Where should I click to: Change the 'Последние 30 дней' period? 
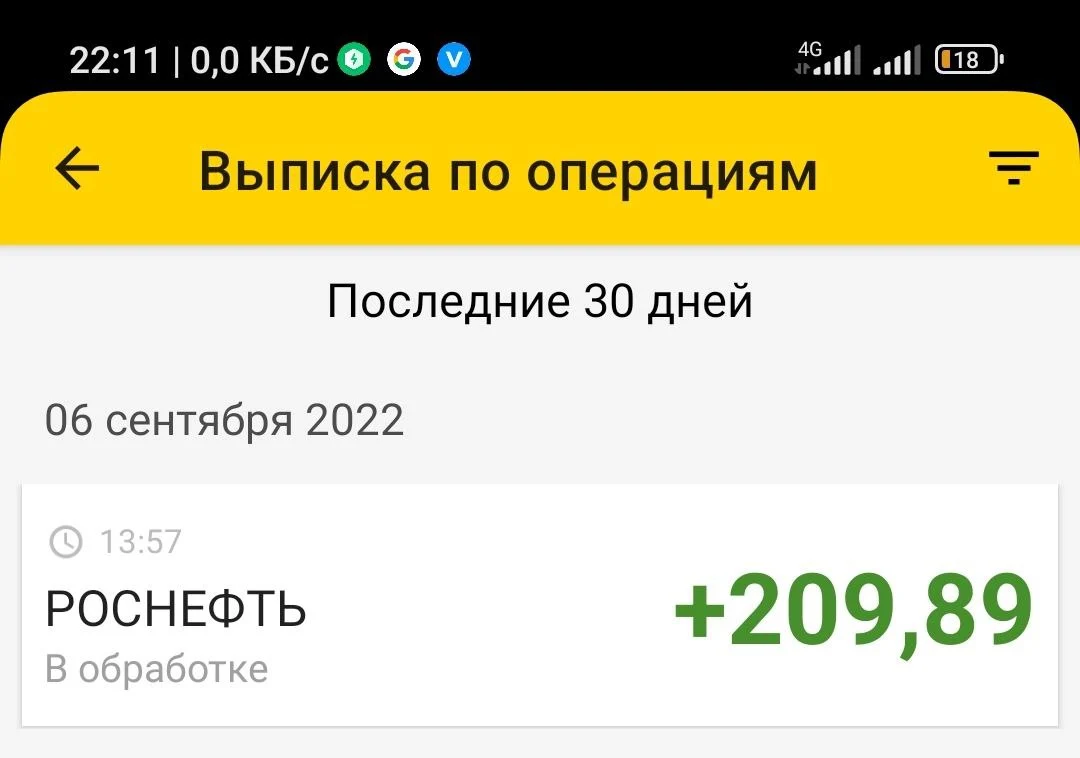pyautogui.click(x=540, y=302)
